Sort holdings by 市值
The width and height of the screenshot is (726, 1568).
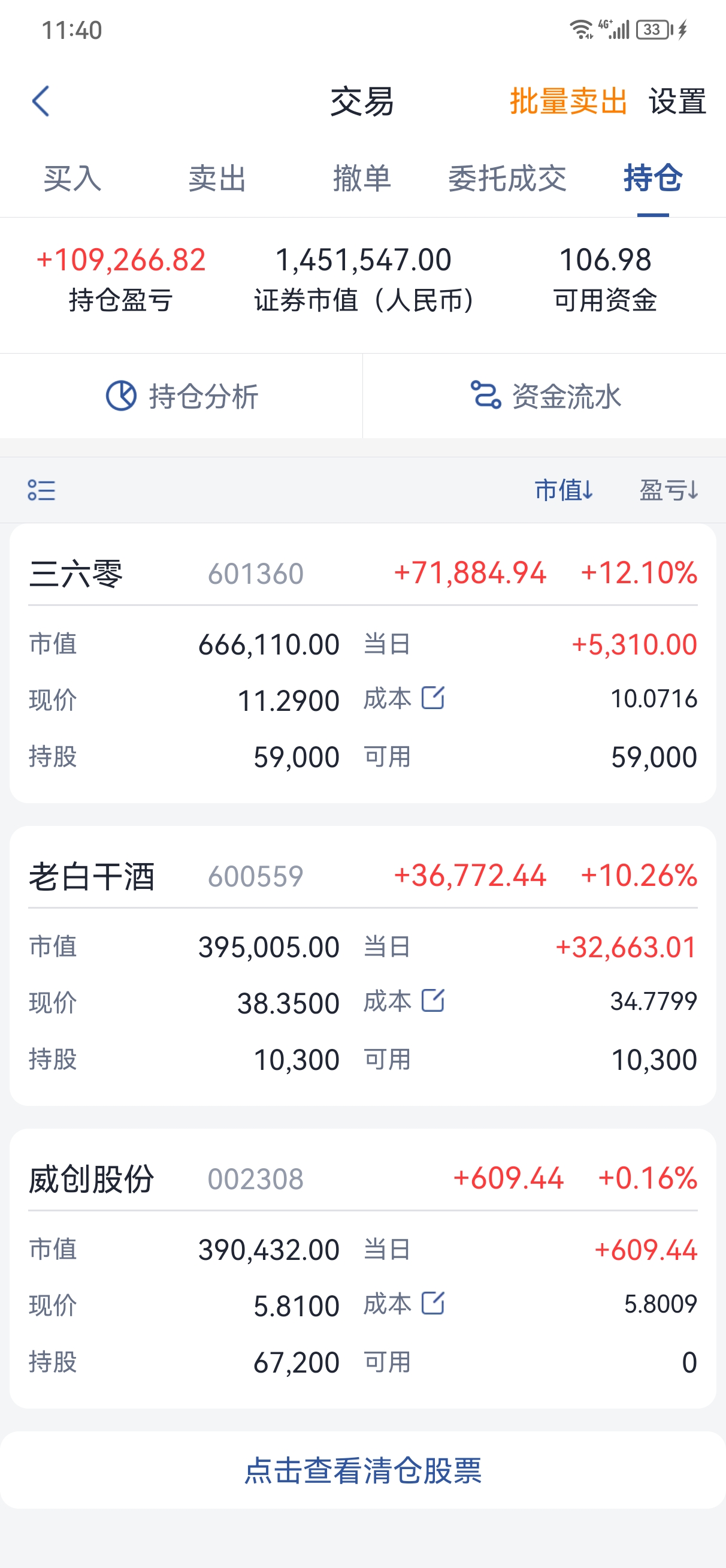tap(564, 490)
